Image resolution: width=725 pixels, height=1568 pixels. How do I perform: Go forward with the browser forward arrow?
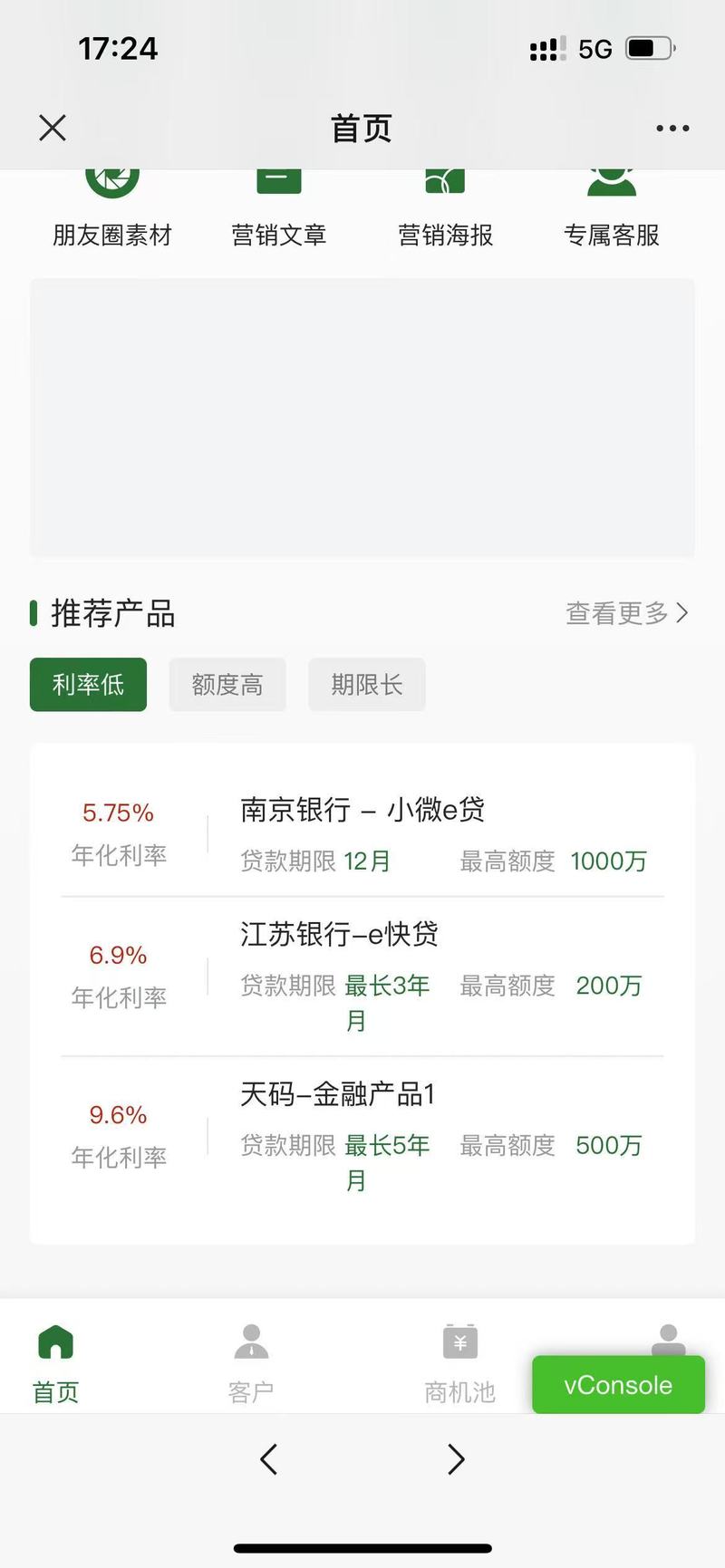click(x=456, y=1459)
